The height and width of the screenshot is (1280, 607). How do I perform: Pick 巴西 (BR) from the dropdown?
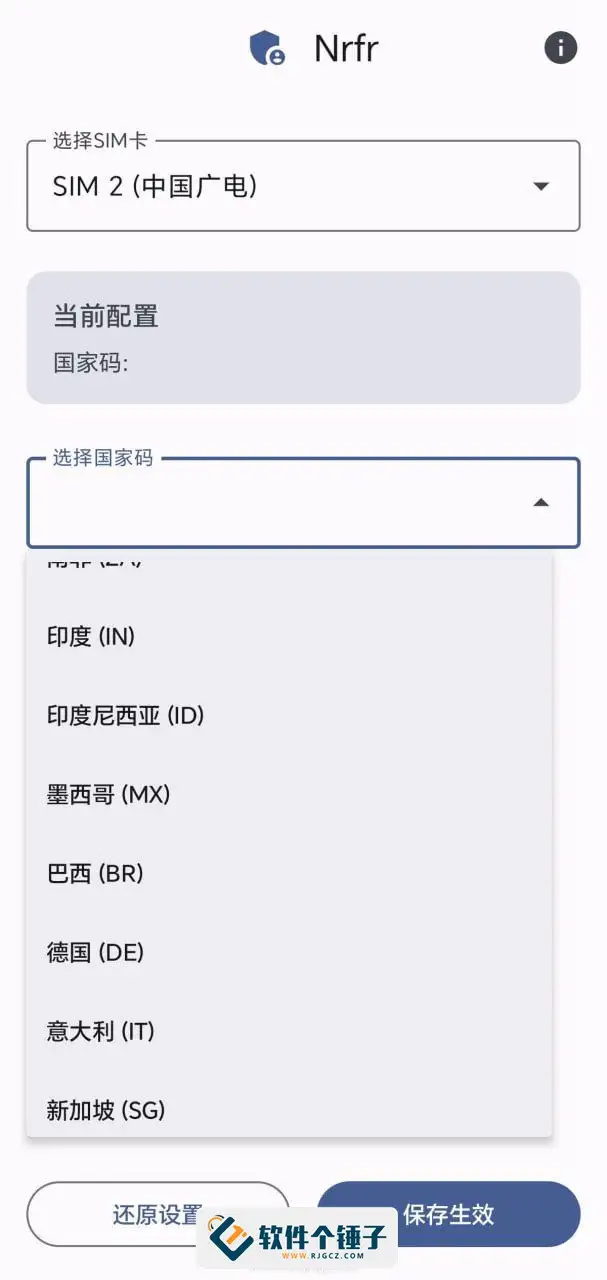[289, 873]
